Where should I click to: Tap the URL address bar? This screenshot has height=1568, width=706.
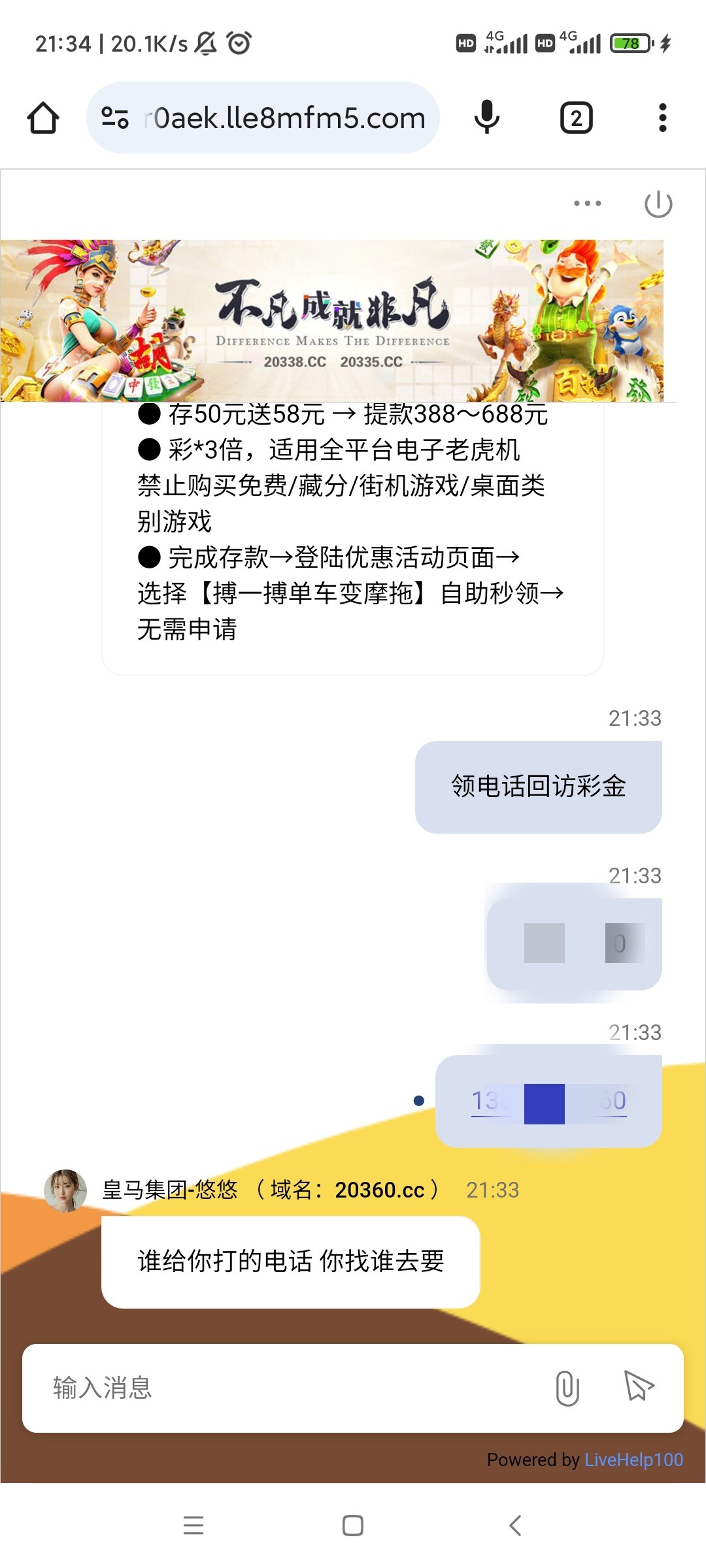click(x=275, y=118)
